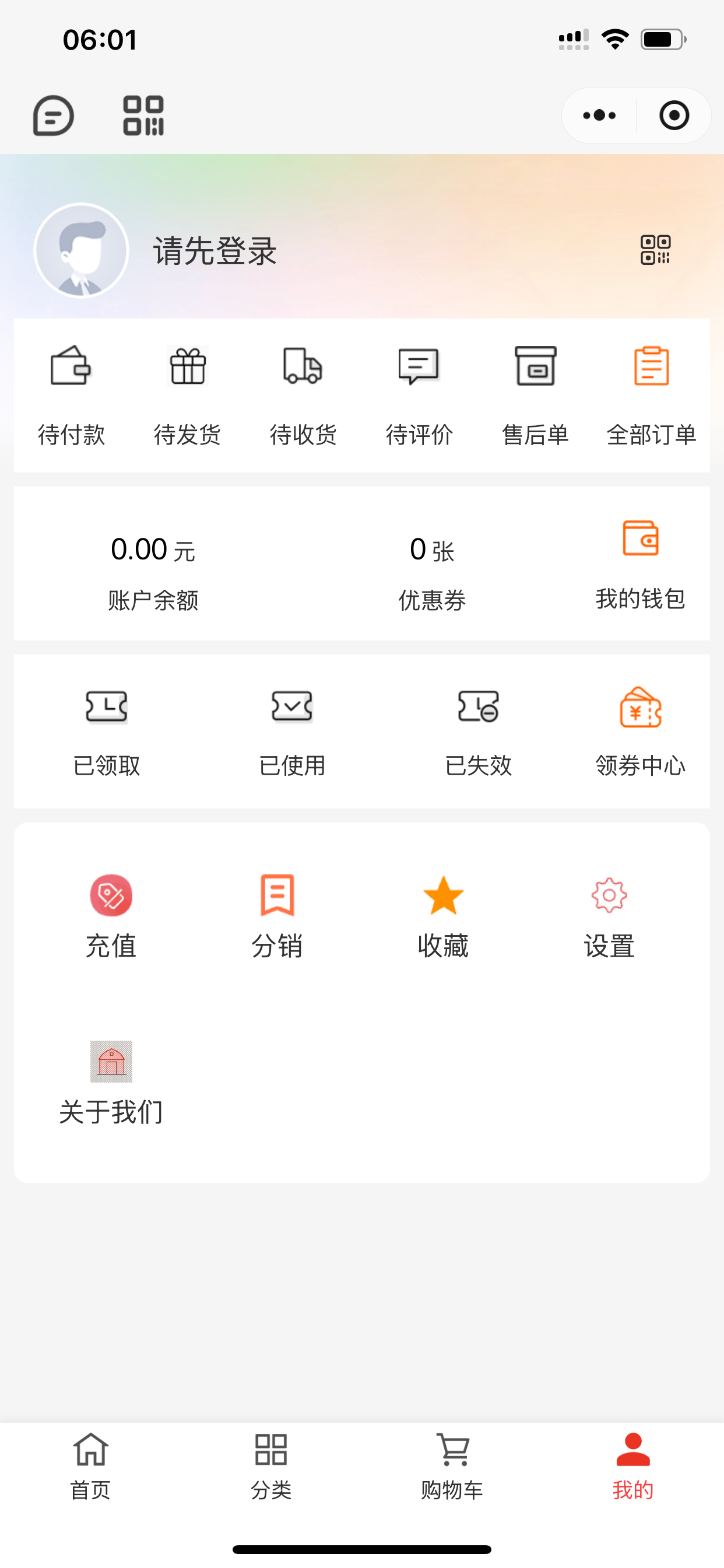Click the 待评价 comment icon

[418, 367]
